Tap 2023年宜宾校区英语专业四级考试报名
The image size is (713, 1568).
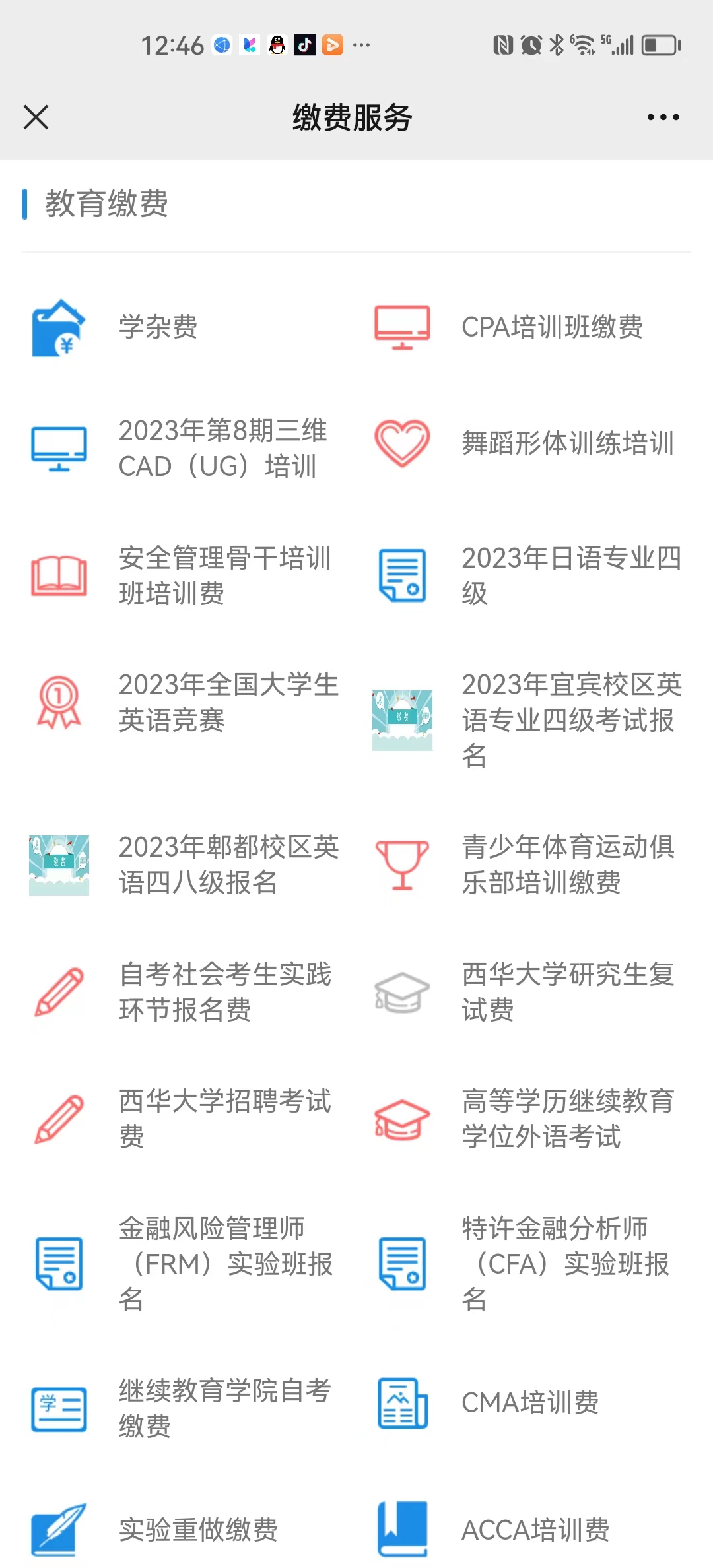click(570, 719)
